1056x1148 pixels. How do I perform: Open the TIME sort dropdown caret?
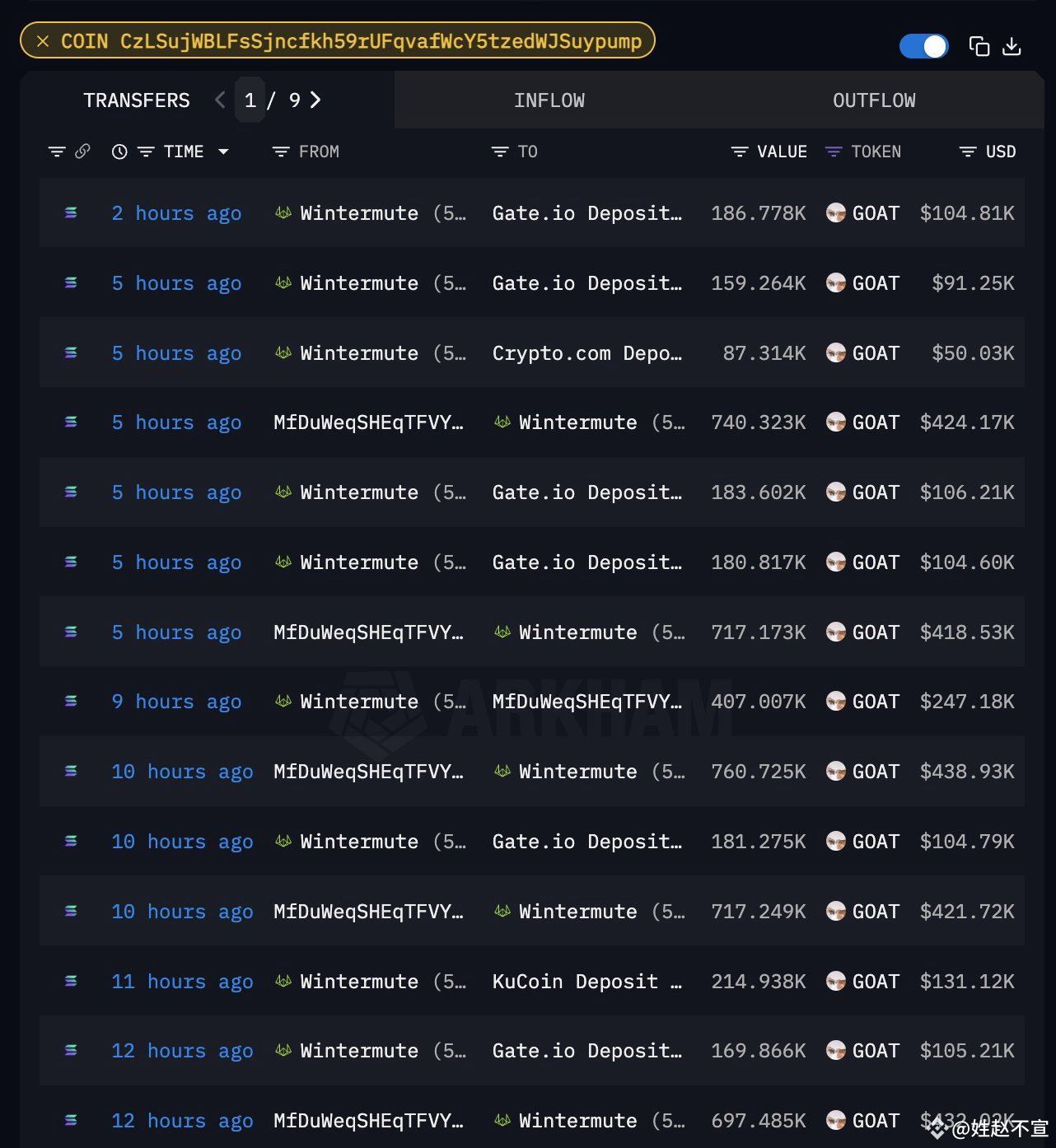point(222,152)
